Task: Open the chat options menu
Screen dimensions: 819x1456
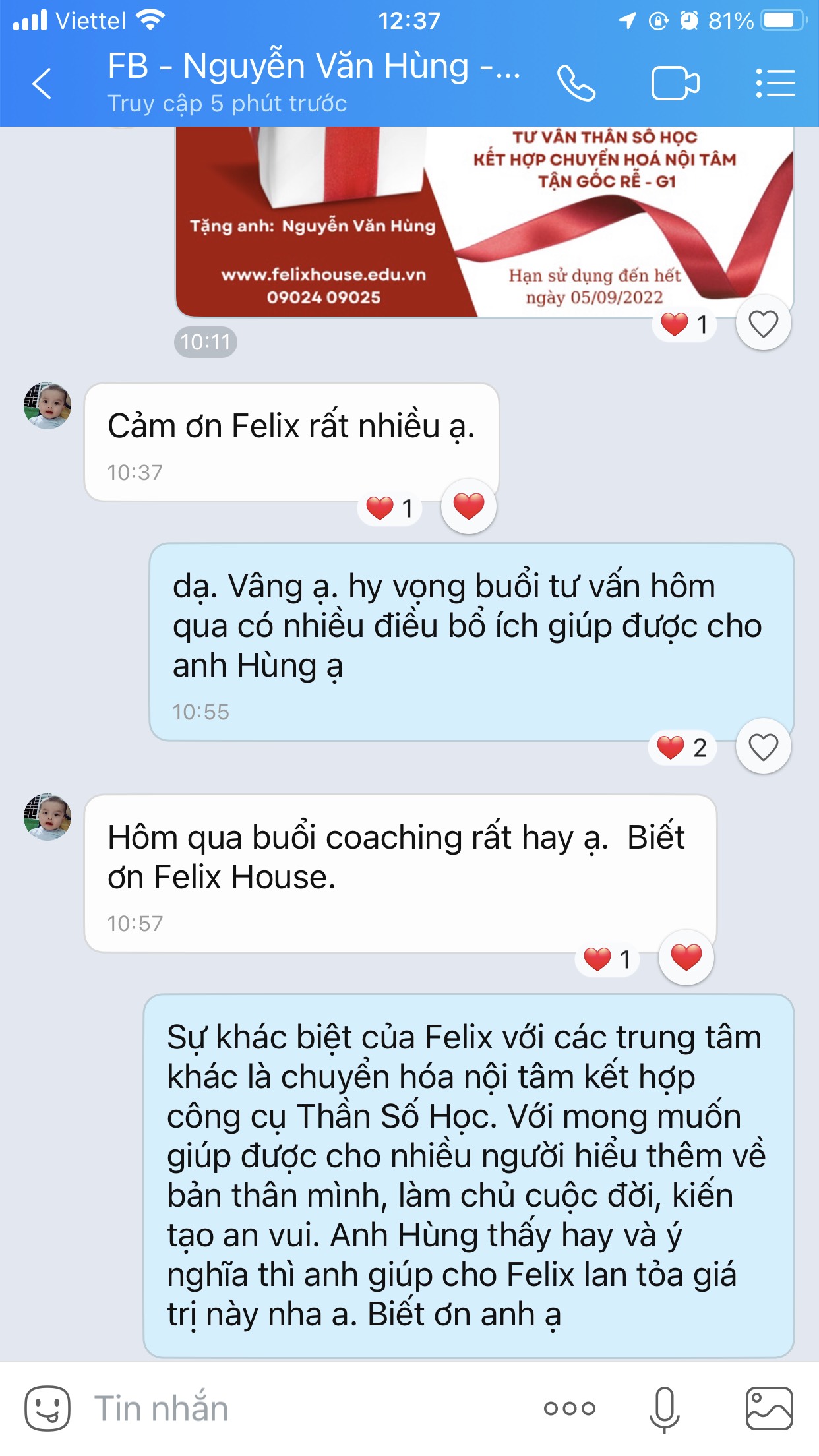Action: 775,84
